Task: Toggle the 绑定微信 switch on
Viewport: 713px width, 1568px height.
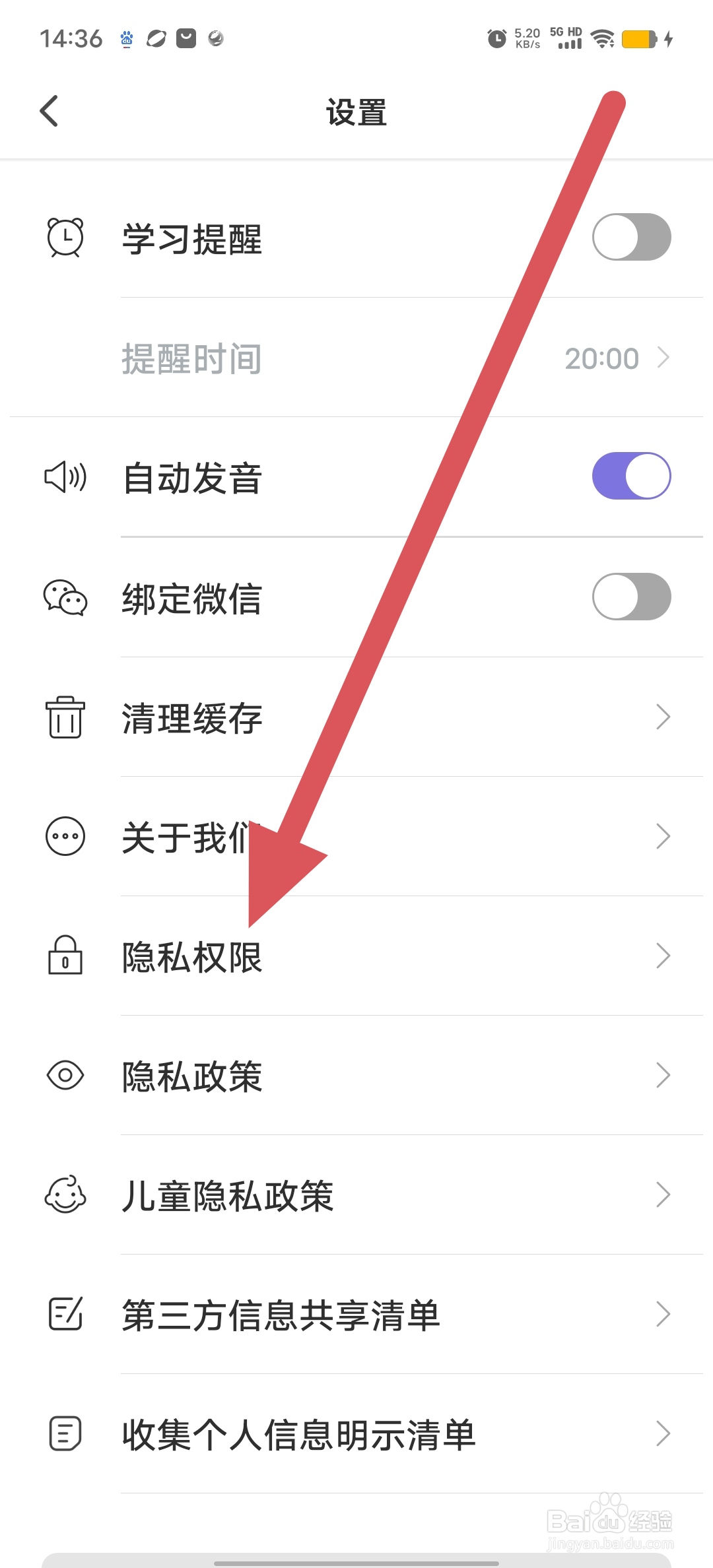Action: coord(631,597)
